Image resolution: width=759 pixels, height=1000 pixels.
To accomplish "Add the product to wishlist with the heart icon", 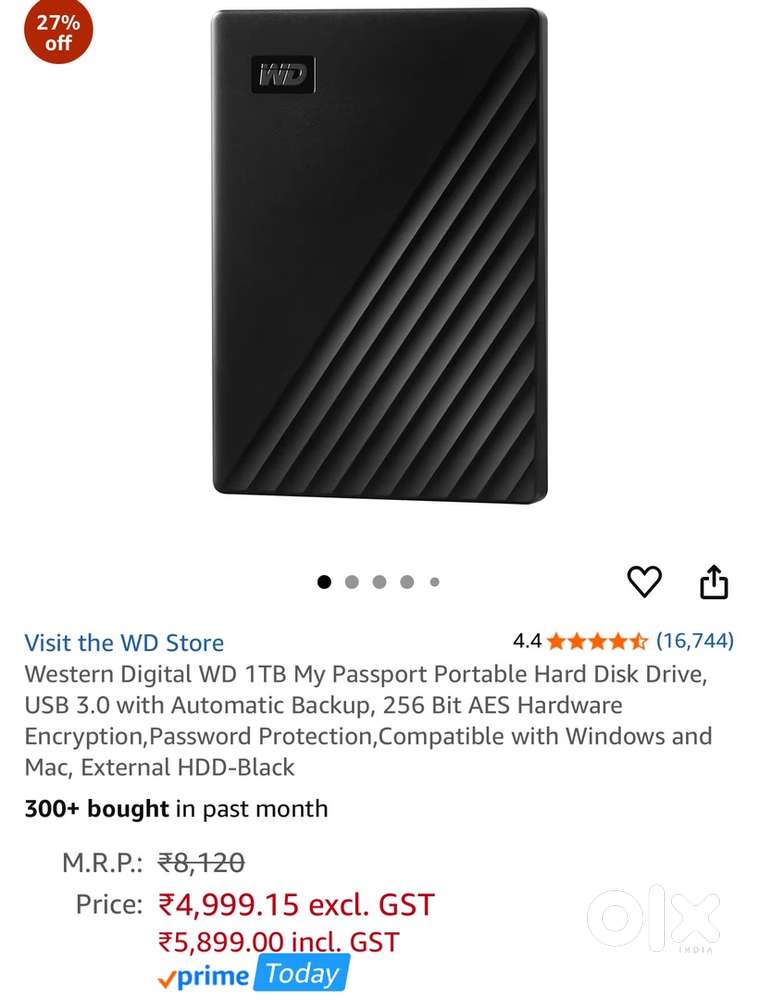I will tap(644, 581).
